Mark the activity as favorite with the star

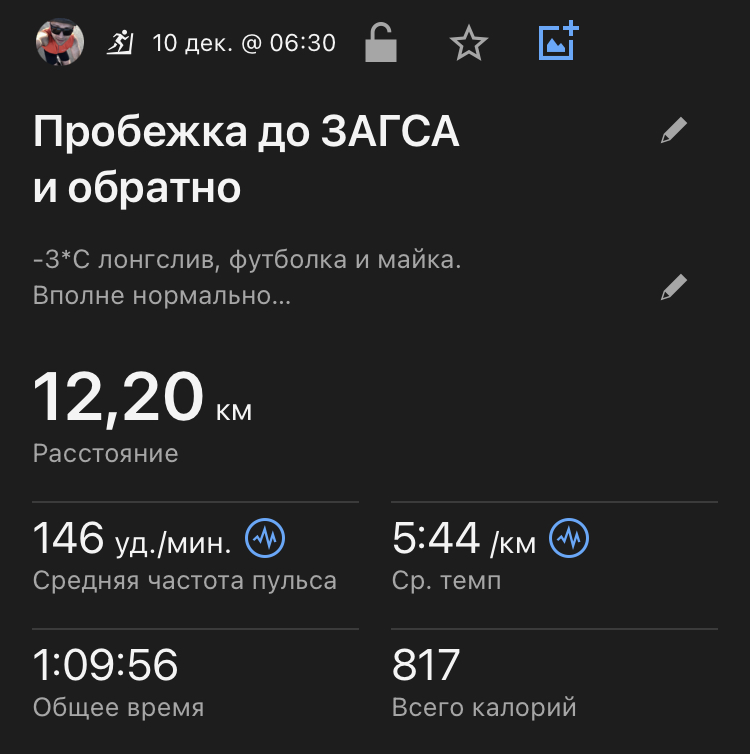point(468,43)
